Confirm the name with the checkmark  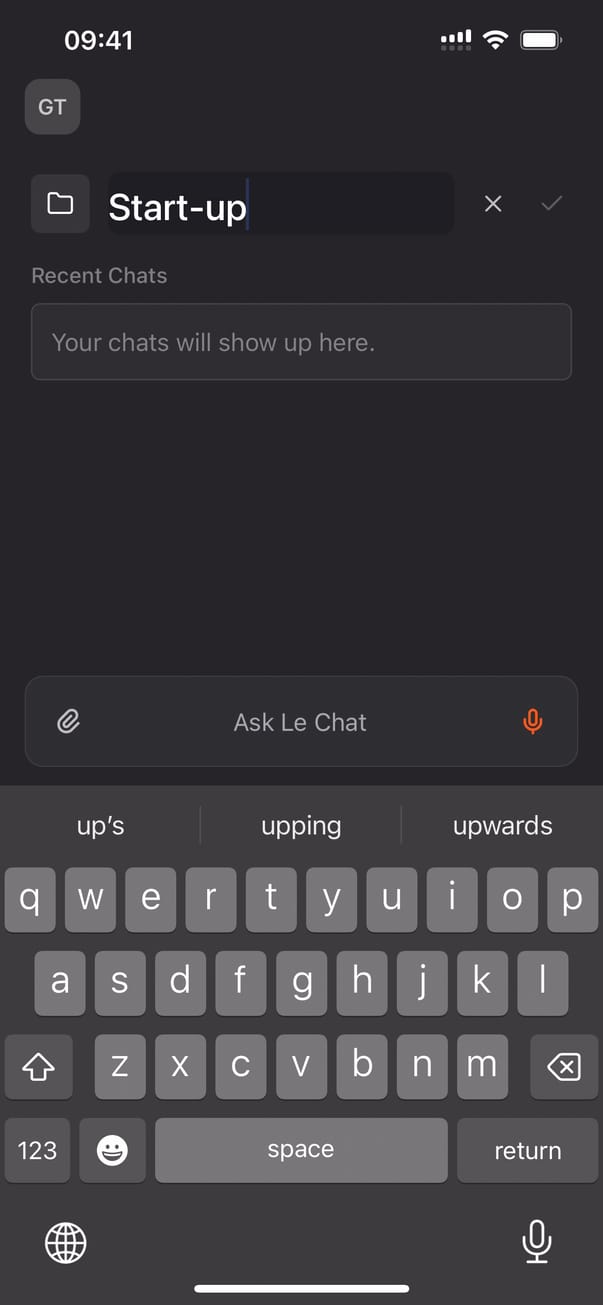[551, 204]
